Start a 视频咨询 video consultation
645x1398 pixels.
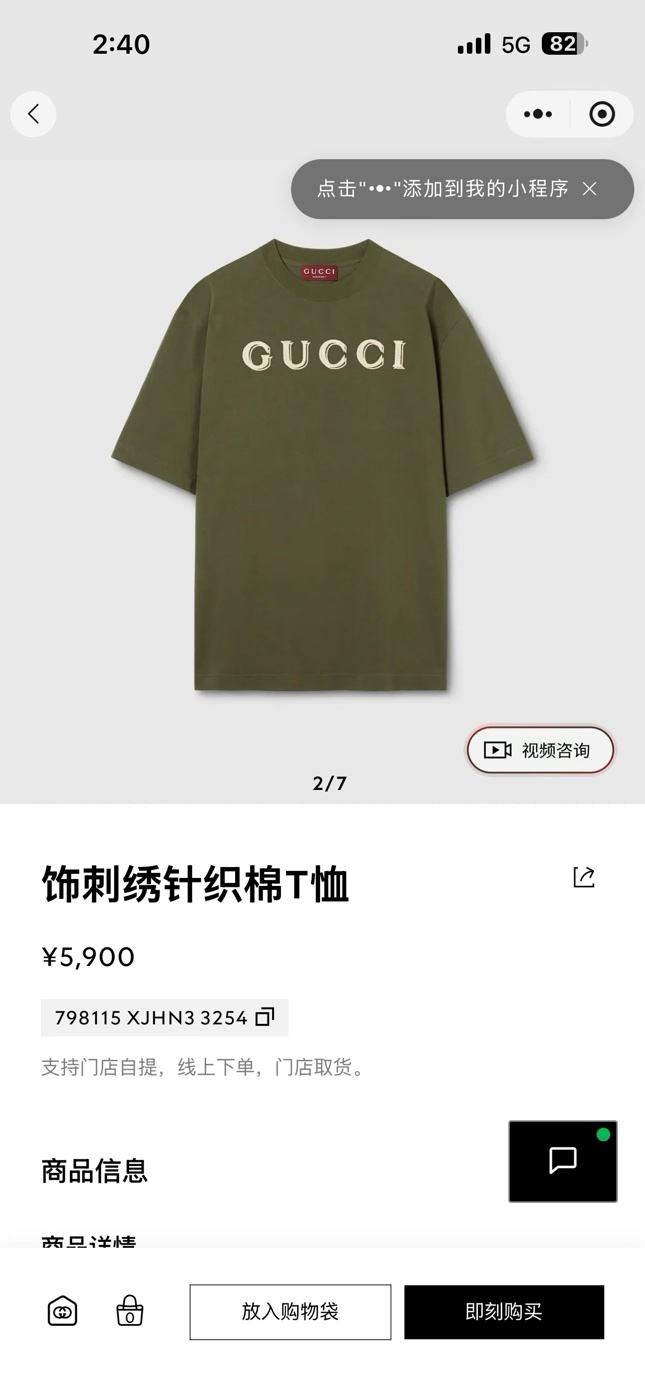(540, 750)
